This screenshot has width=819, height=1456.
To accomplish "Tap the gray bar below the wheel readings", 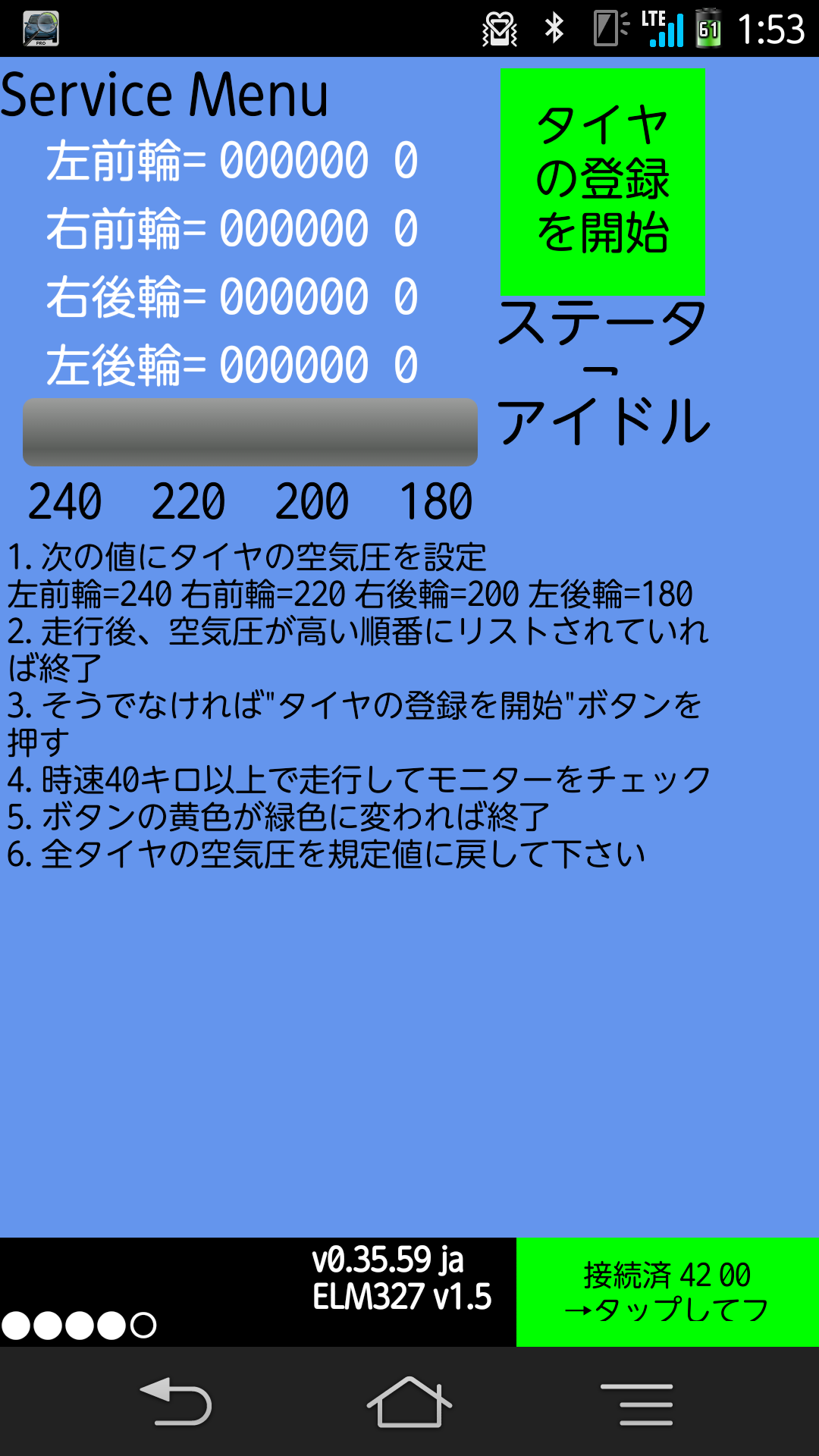I will pos(250,431).
